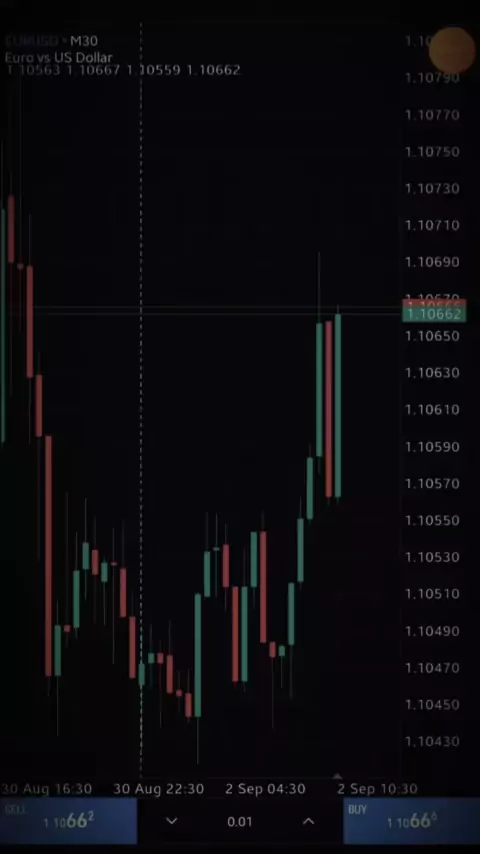Tap the BUY button at 1.10666
Image resolution: width=480 pixels, height=854 pixels.
coord(412,821)
